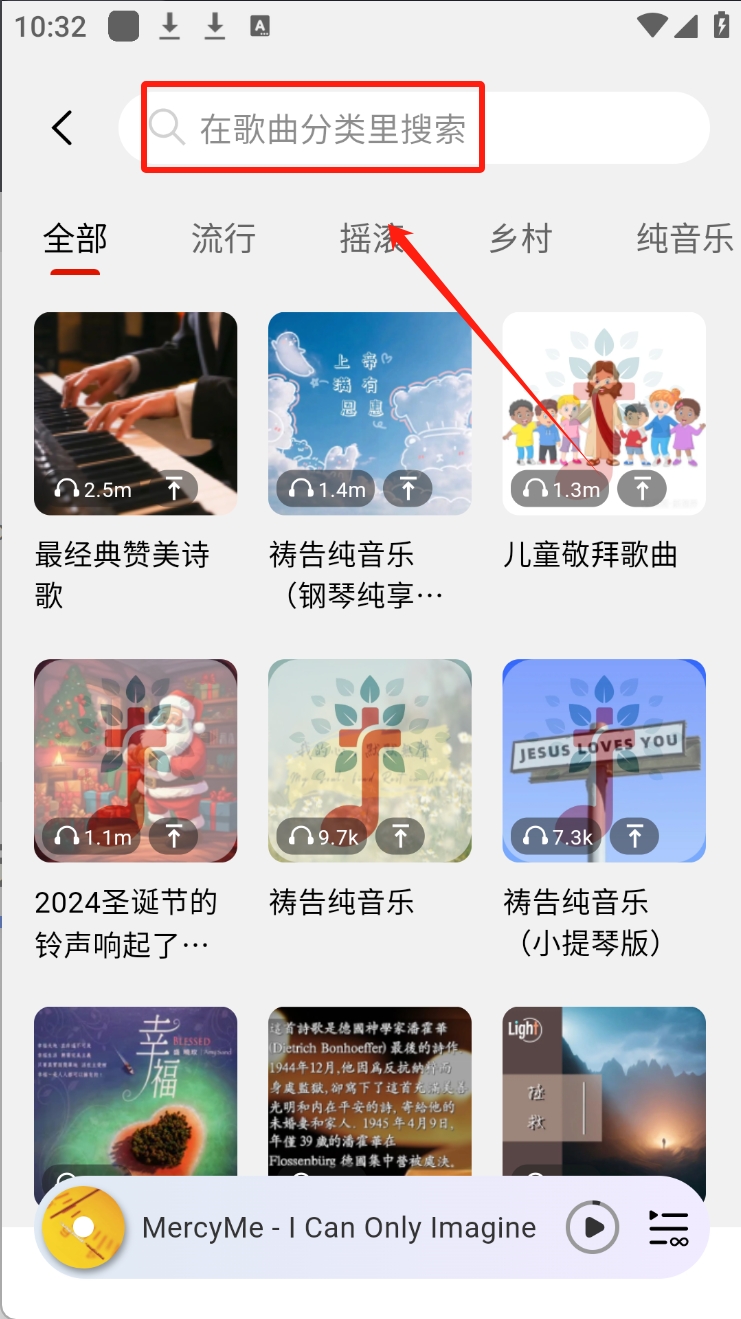Open the 乡村 tab
This screenshot has width=741, height=1319.
(520, 239)
